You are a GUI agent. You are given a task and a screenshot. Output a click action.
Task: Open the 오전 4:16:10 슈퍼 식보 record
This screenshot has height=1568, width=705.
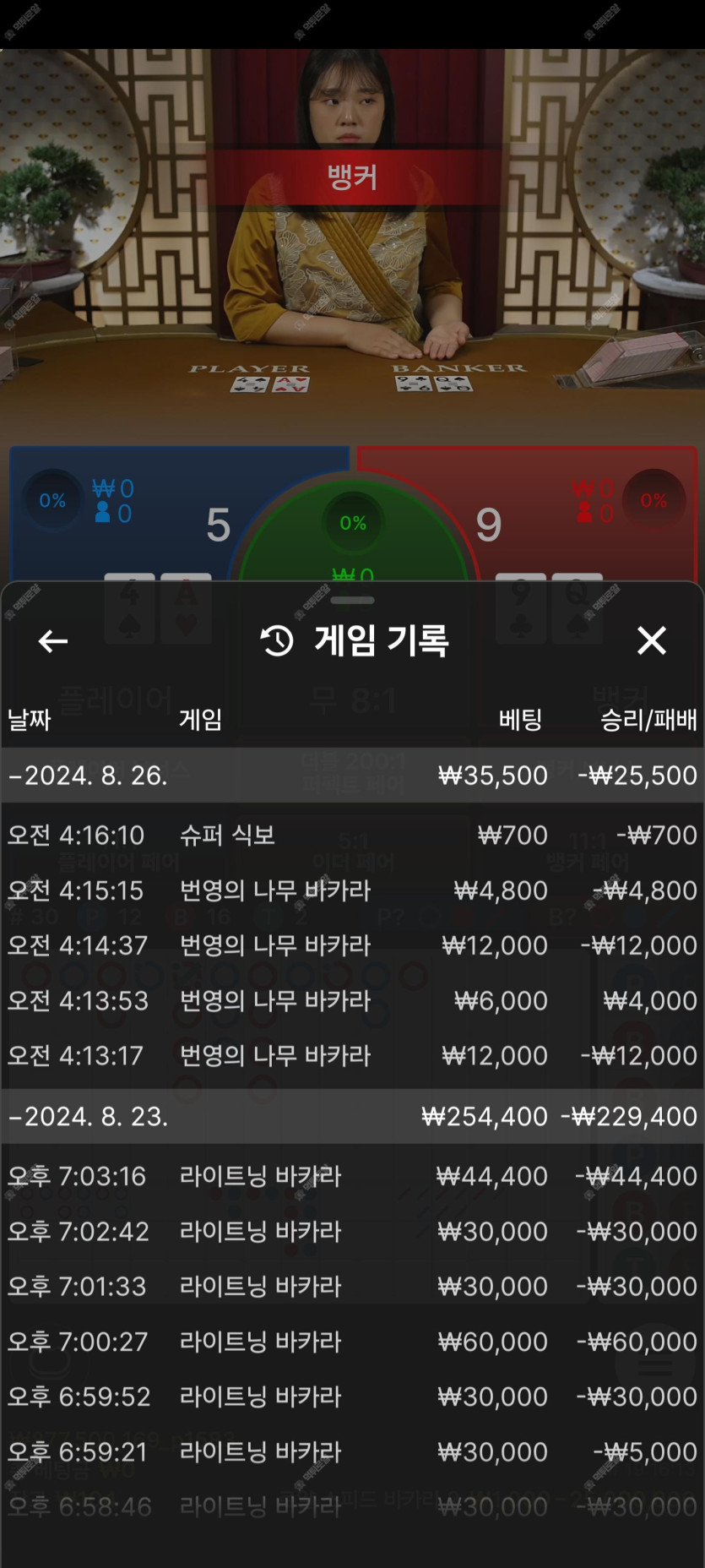pyautogui.click(x=352, y=836)
